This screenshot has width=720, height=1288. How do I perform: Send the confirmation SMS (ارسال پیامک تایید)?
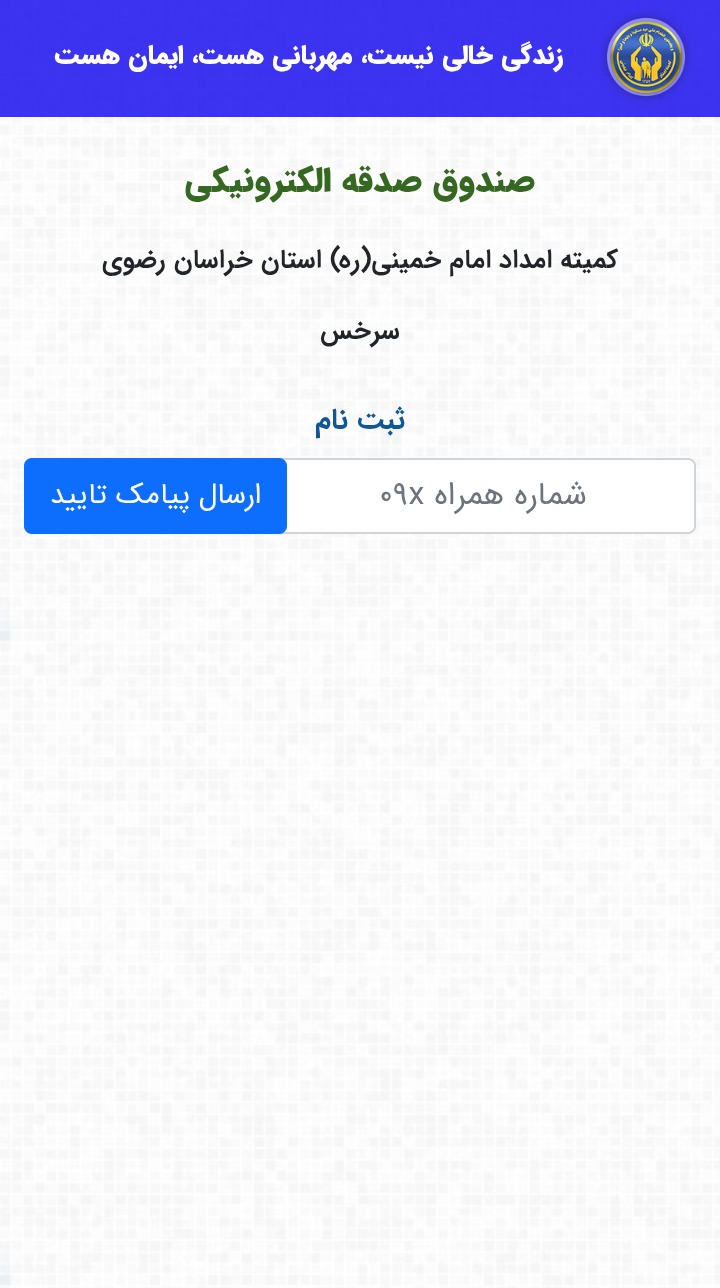click(156, 496)
